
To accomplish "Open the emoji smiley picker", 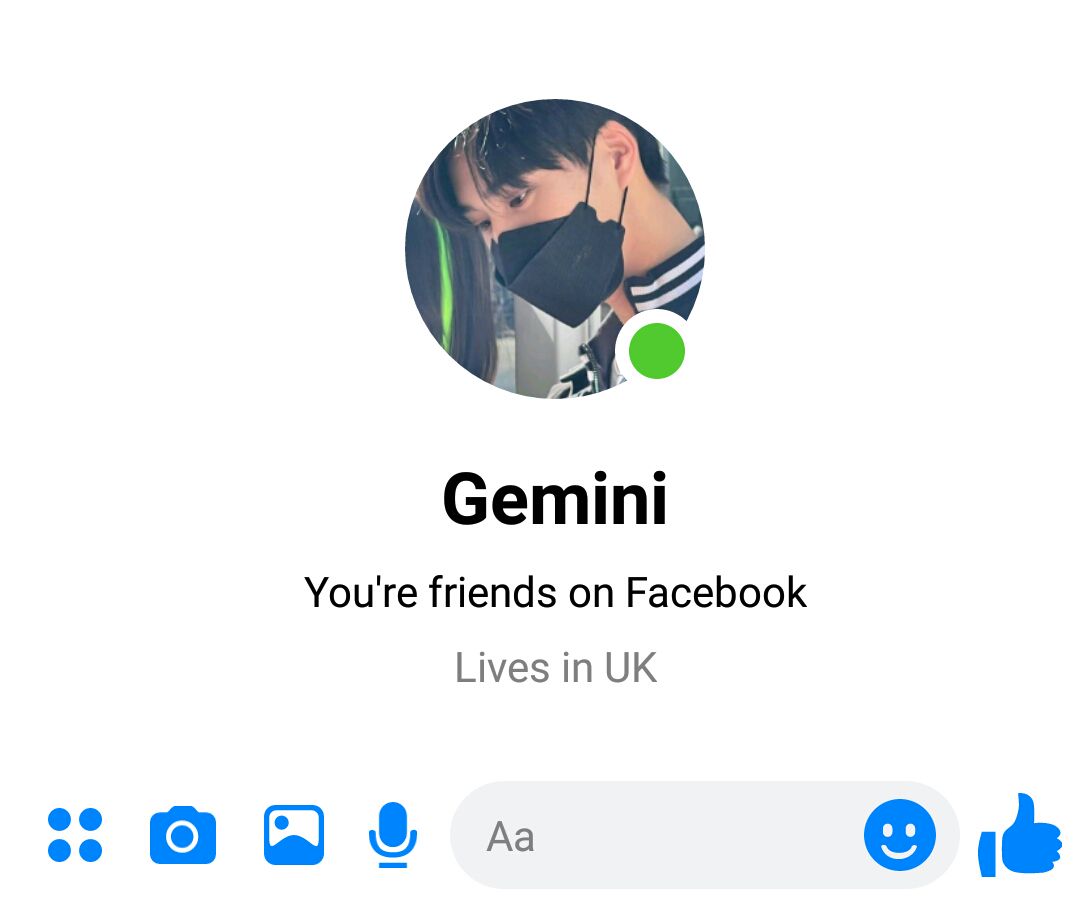I will click(900, 835).
